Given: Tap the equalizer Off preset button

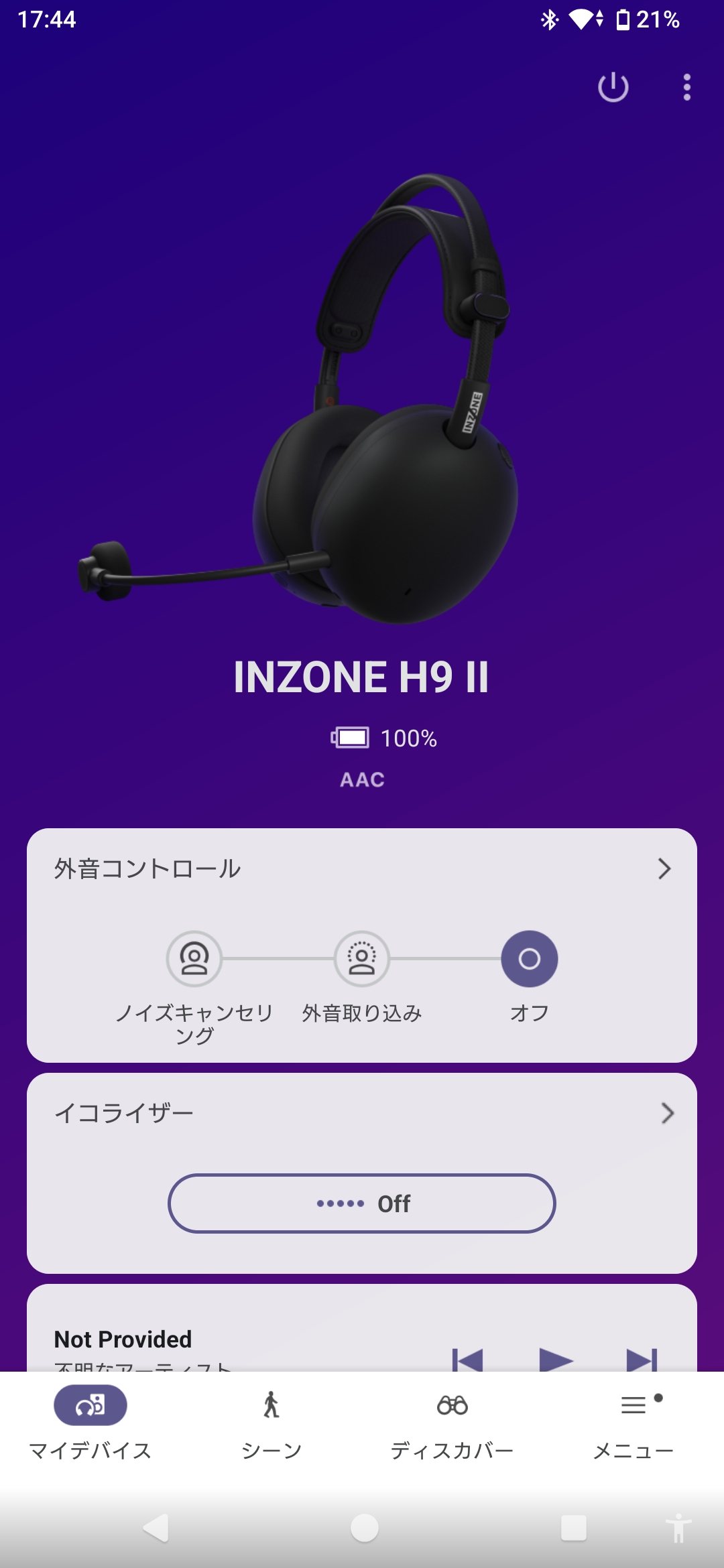Looking at the screenshot, I should pyautogui.click(x=362, y=1203).
